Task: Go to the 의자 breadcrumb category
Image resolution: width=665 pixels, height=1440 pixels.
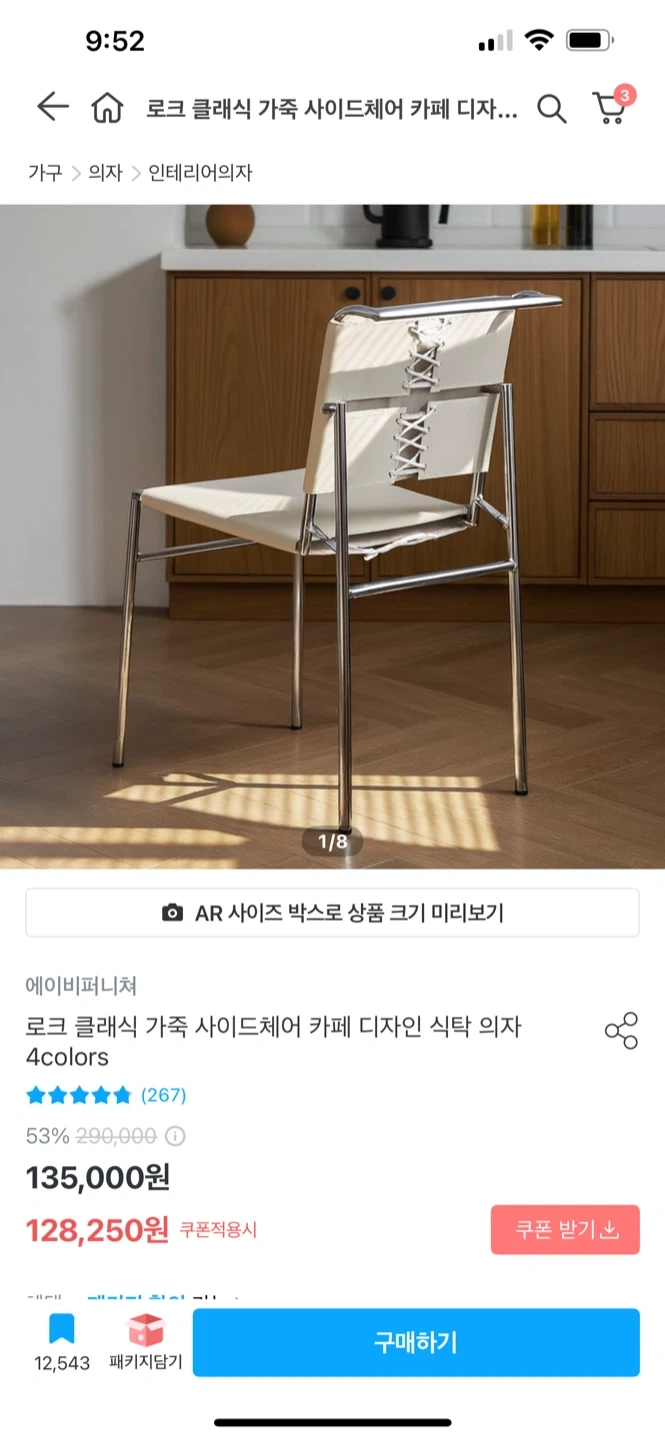Action: tap(105, 173)
